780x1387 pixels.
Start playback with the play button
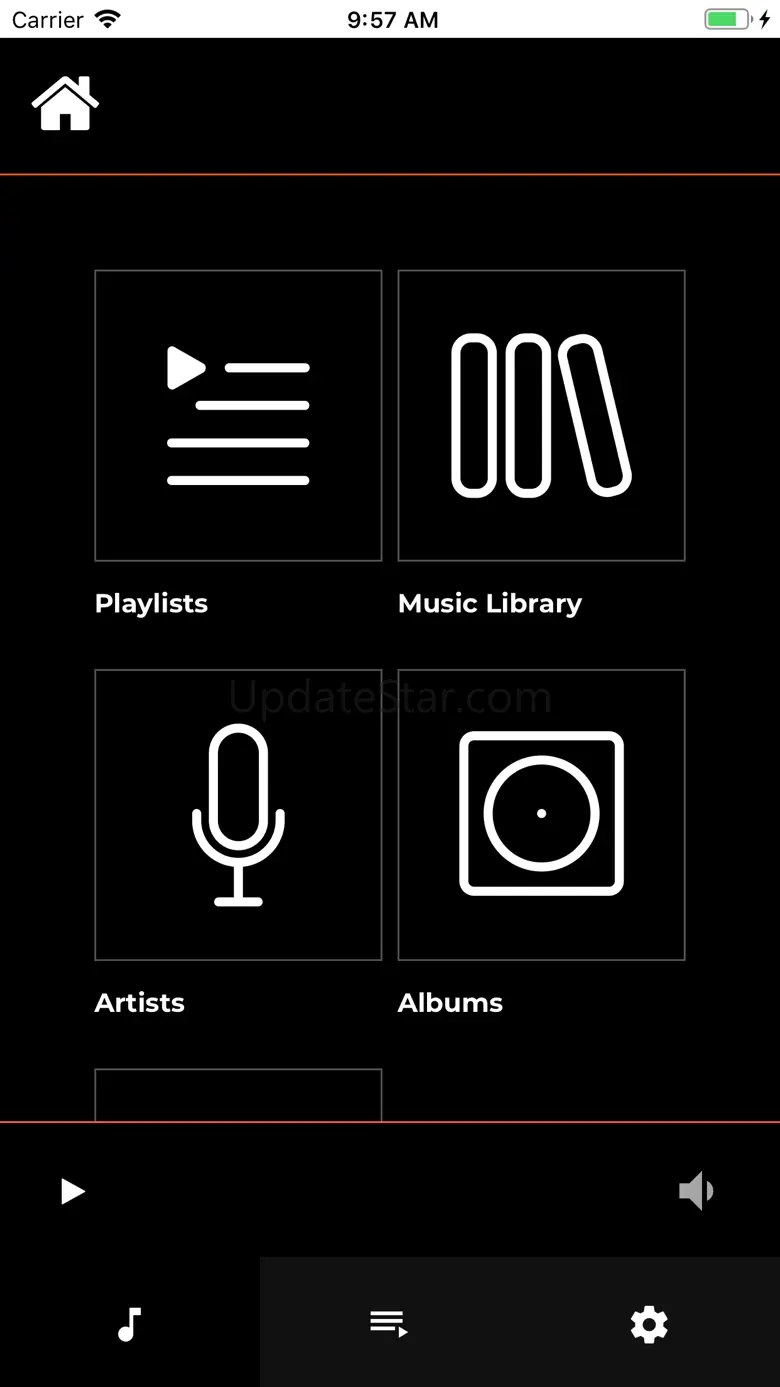72,1191
